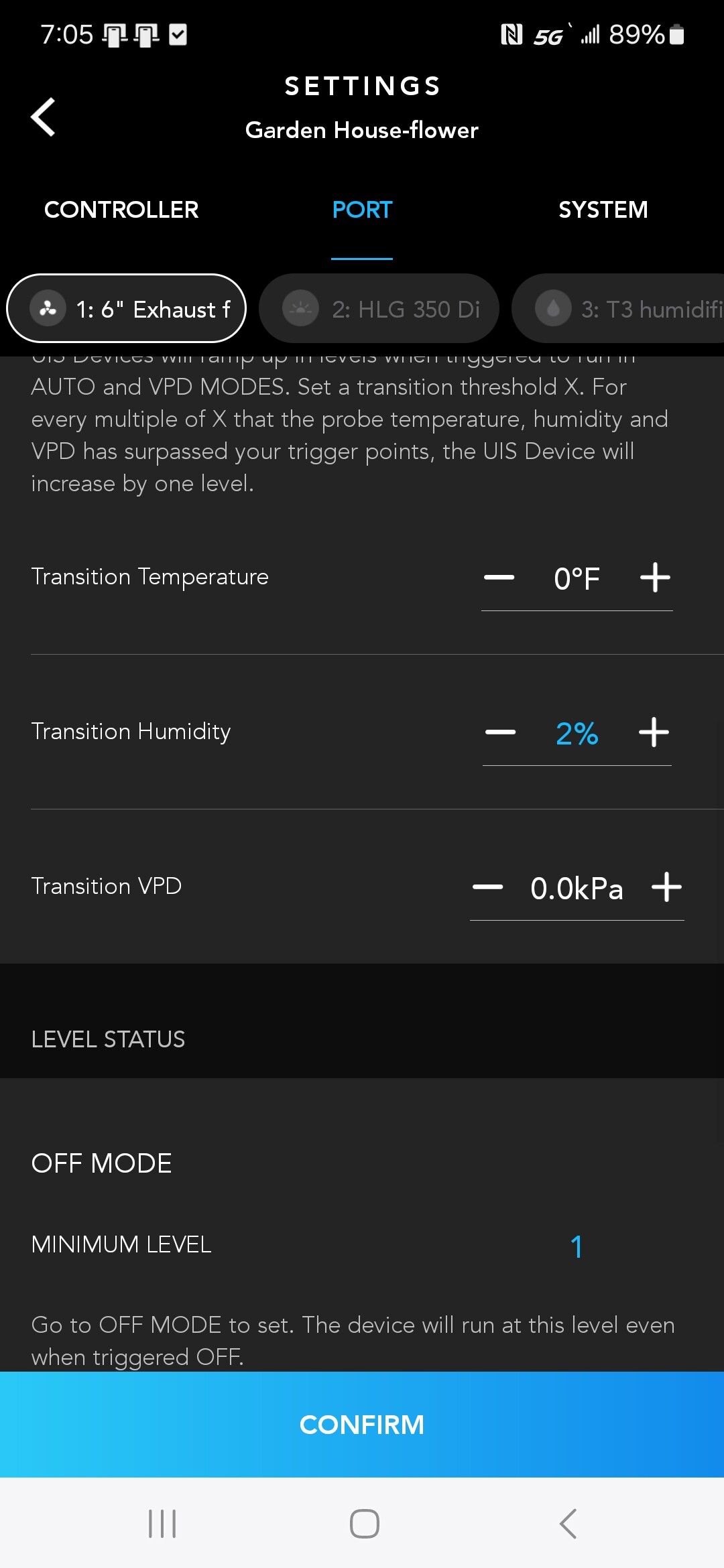
Task: Switch to the SYSTEM tab
Action: click(x=603, y=210)
